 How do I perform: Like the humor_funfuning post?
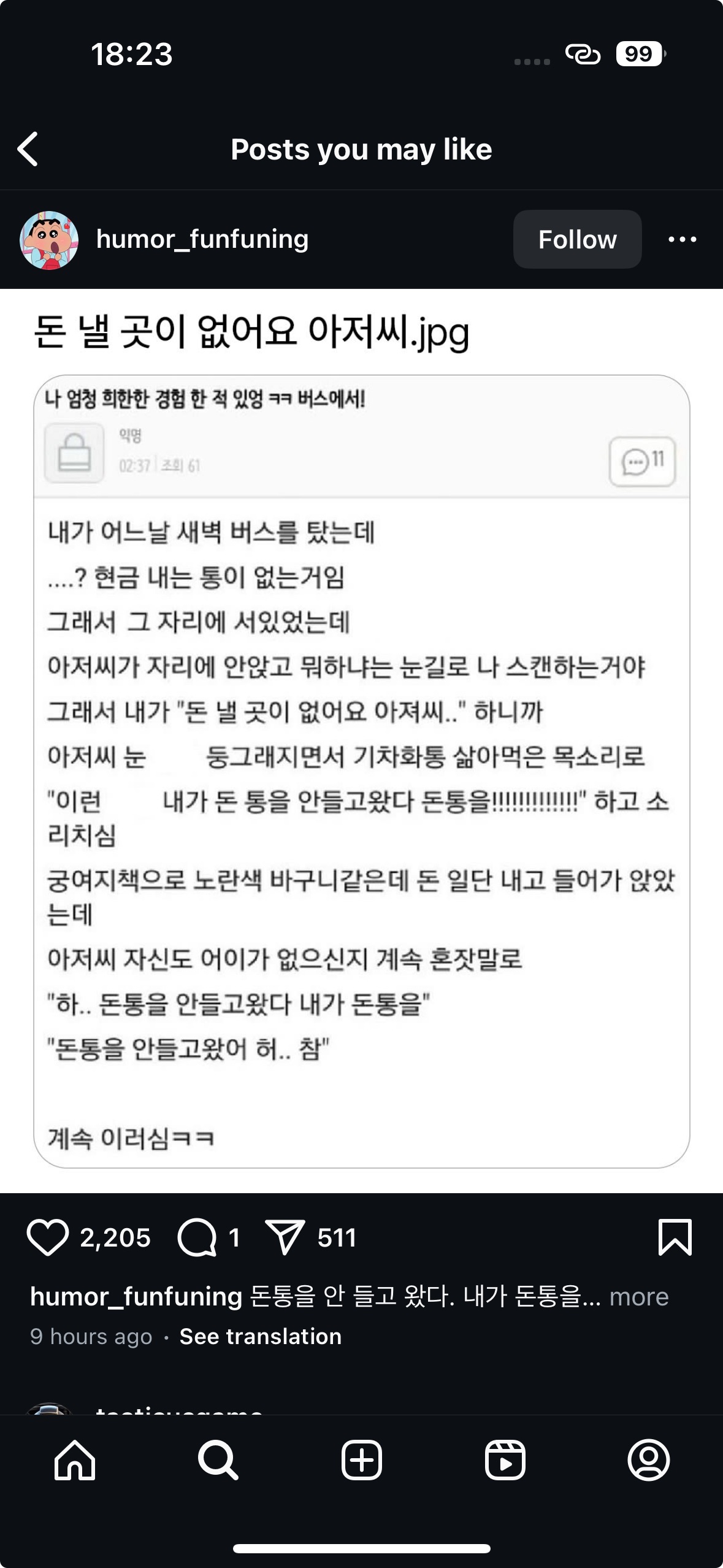click(47, 1237)
